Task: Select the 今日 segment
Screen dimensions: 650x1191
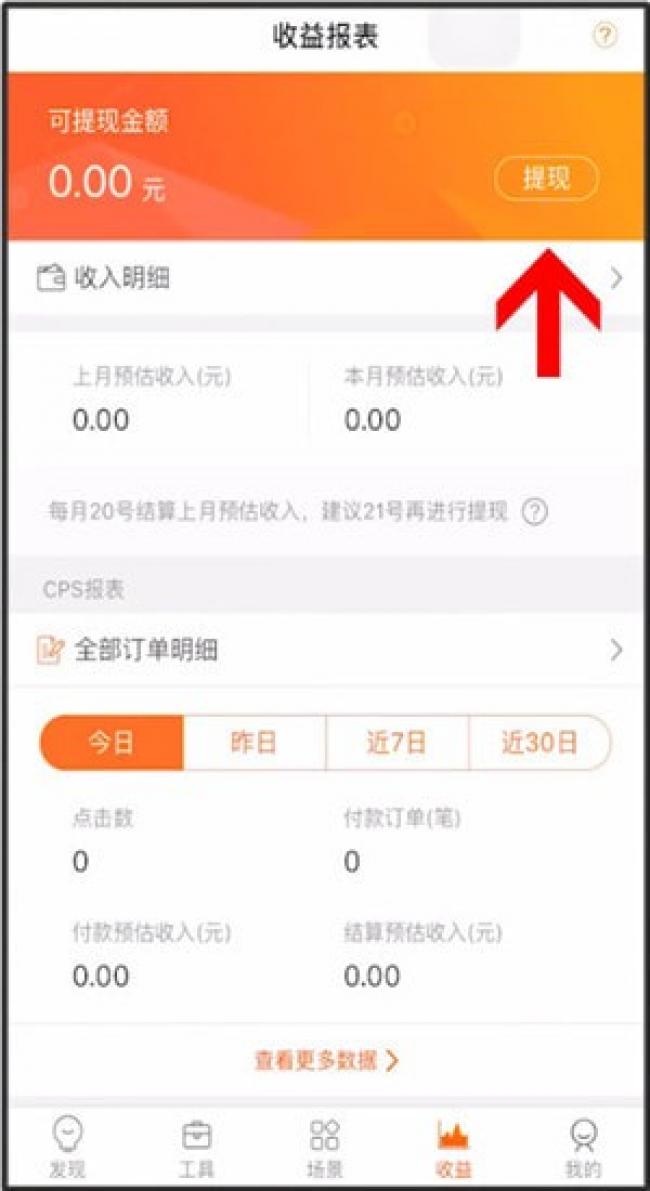Action: (111, 742)
